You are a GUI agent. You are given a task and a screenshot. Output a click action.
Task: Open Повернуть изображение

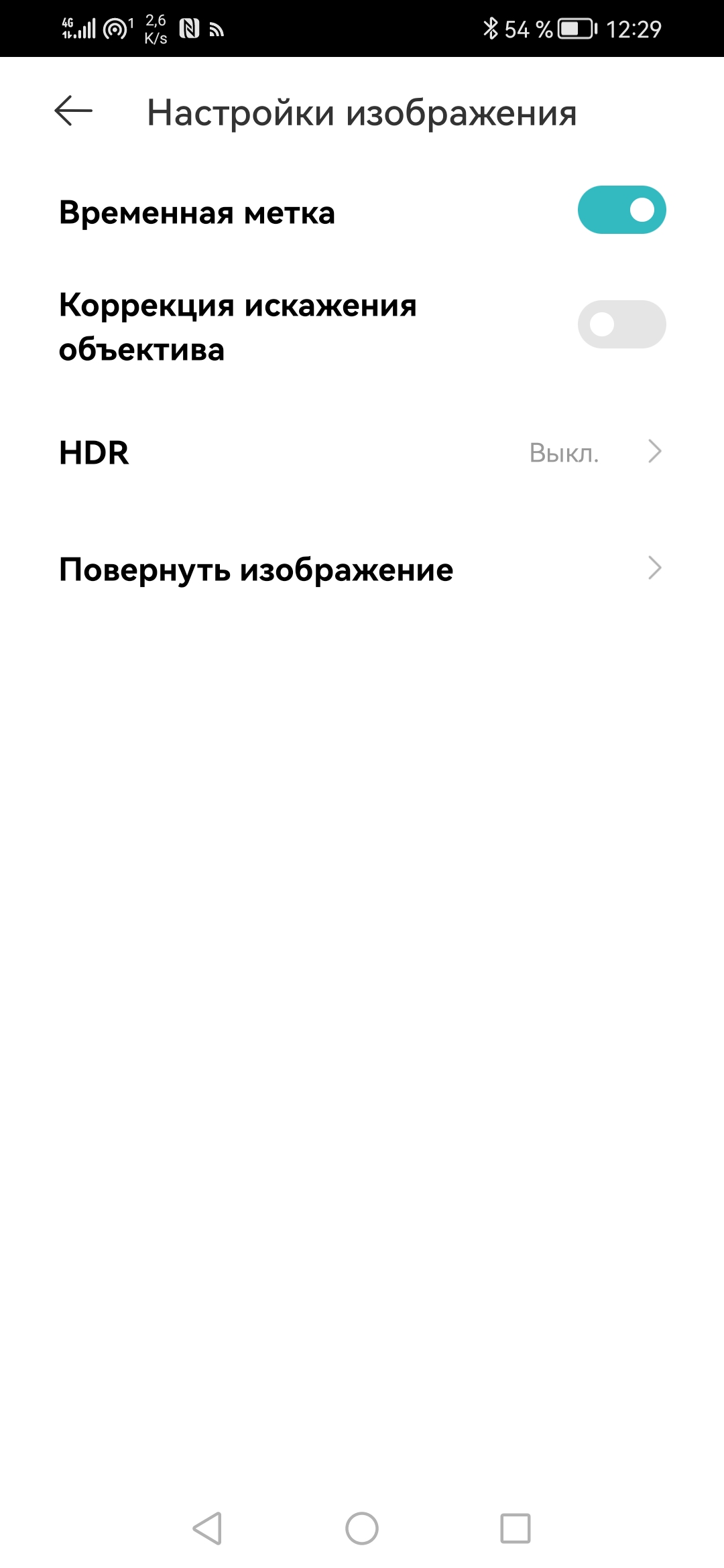point(362,569)
